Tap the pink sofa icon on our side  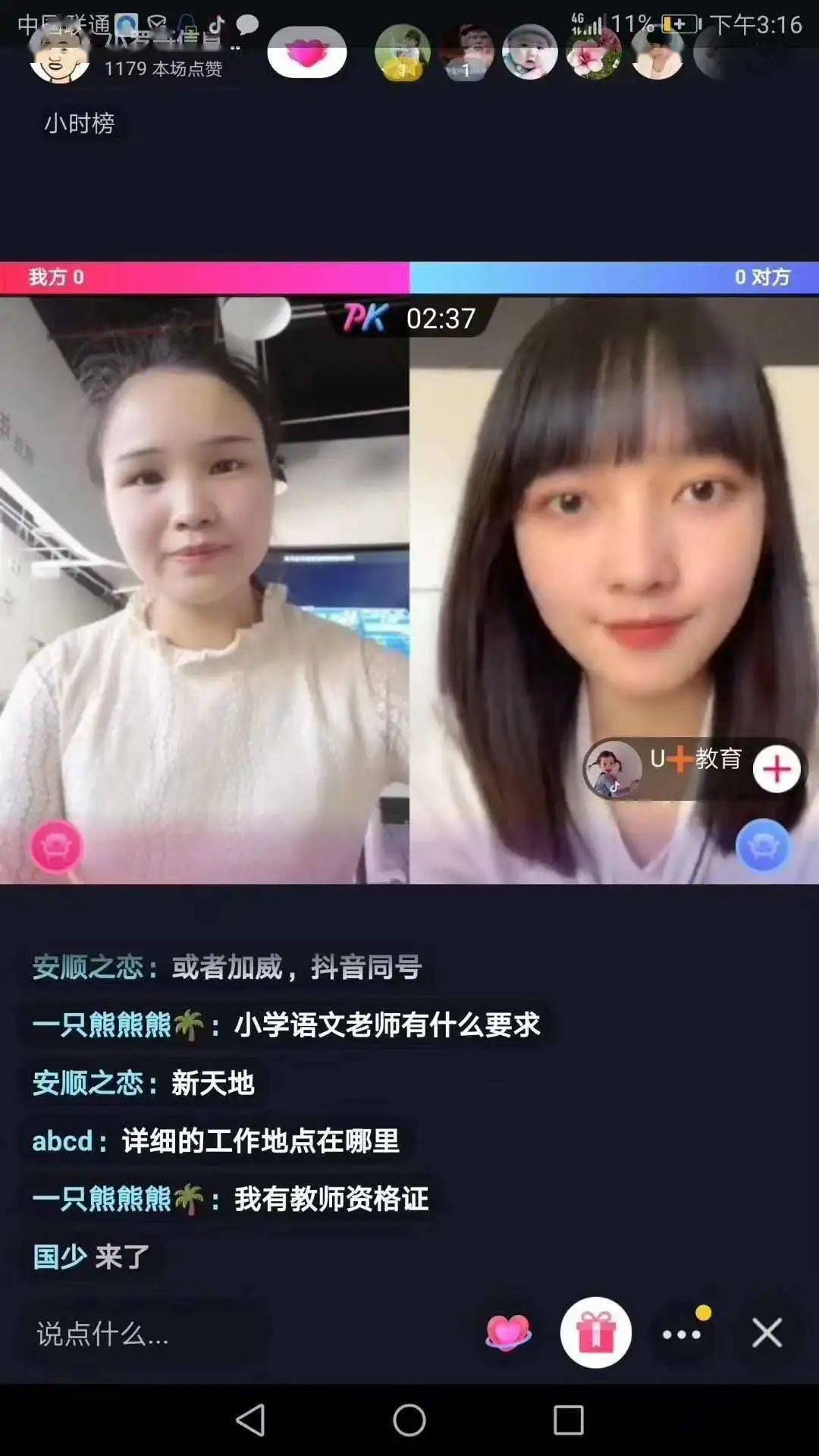pyautogui.click(x=55, y=845)
